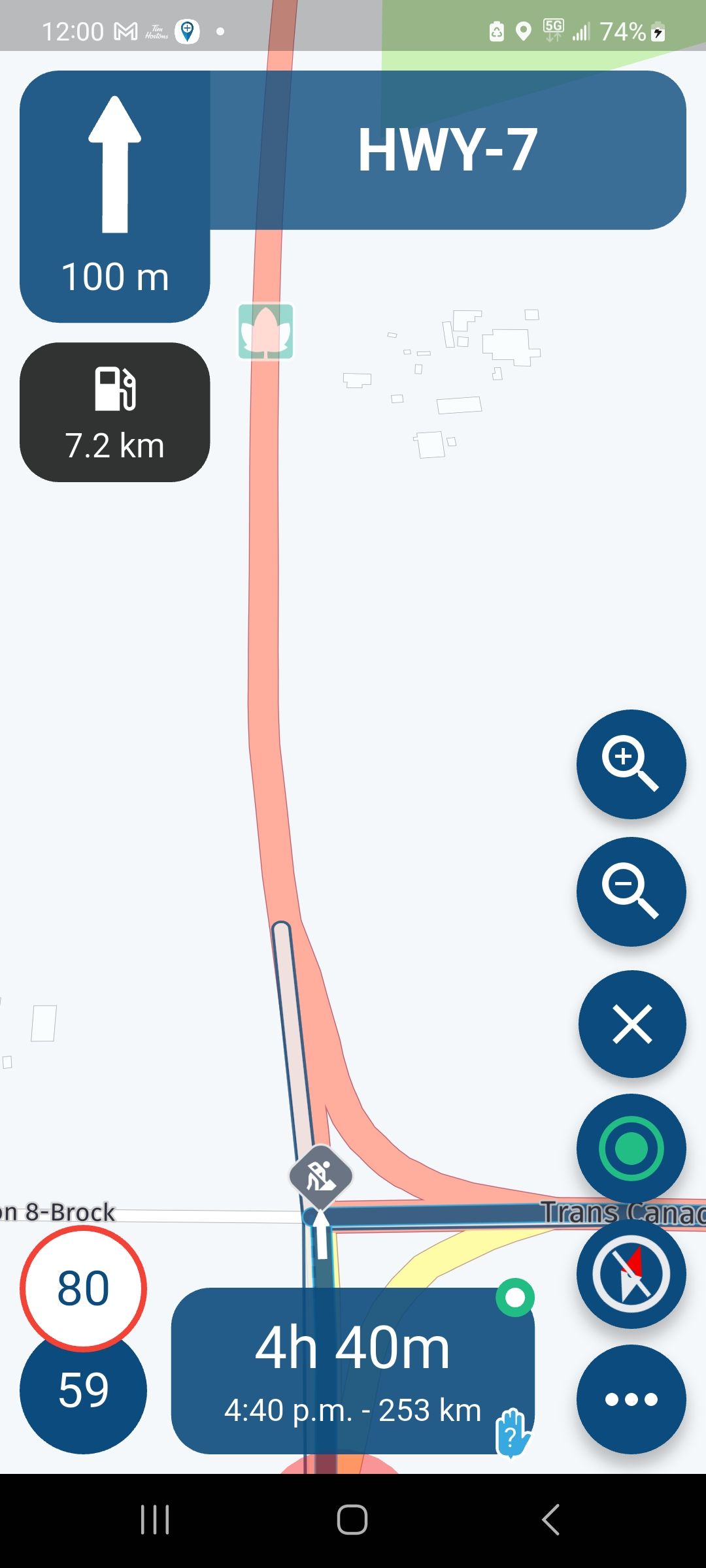Zoom out of the map

coord(631,891)
